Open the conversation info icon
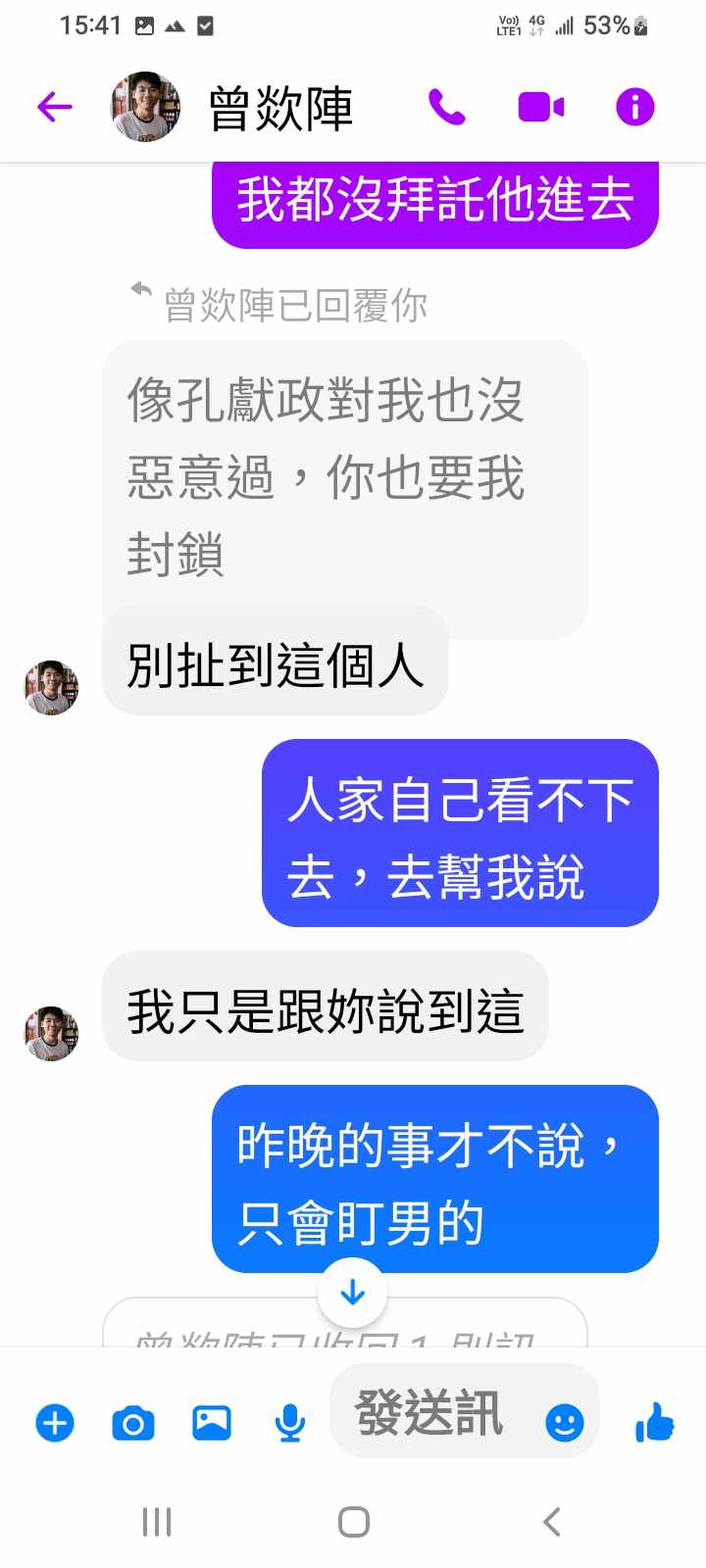 coord(634,107)
